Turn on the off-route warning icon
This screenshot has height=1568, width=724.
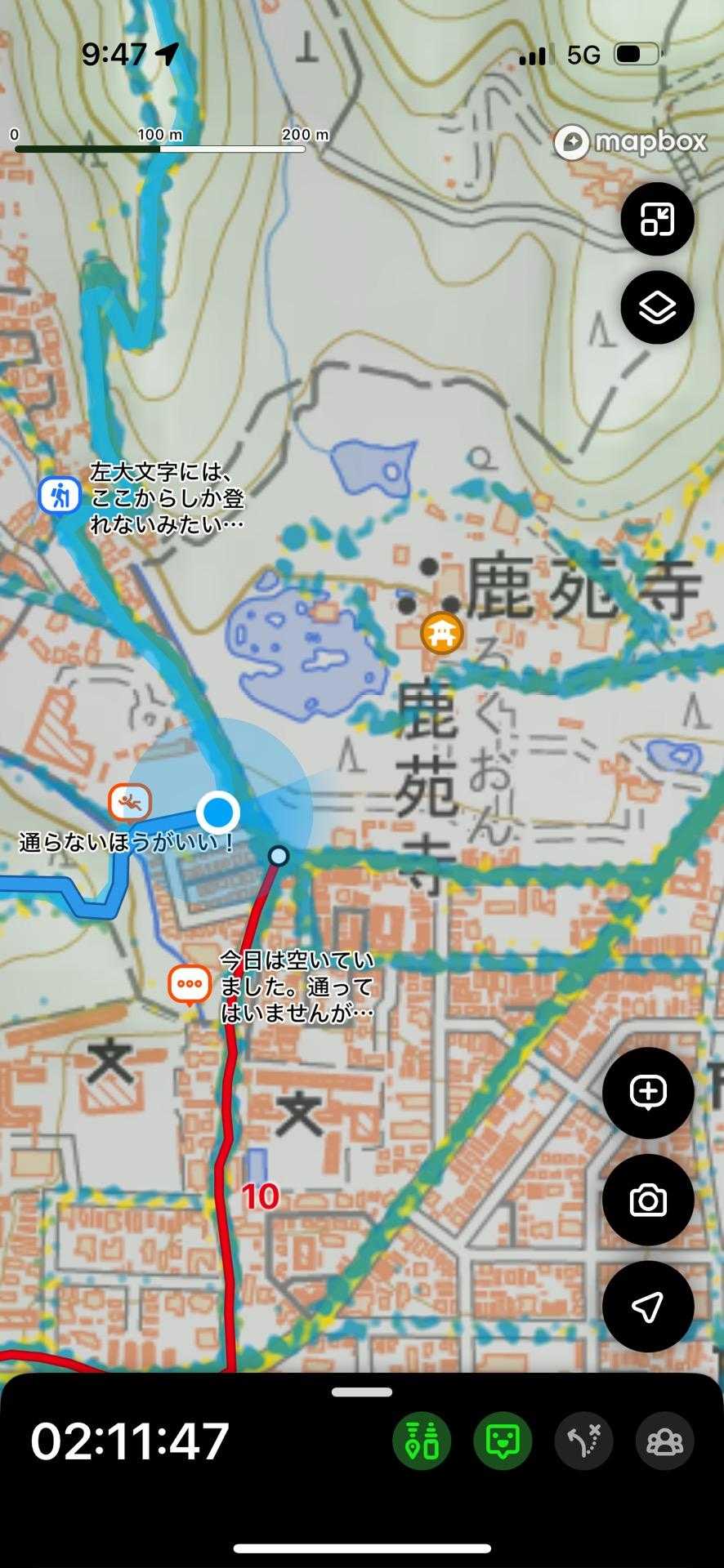click(583, 1441)
